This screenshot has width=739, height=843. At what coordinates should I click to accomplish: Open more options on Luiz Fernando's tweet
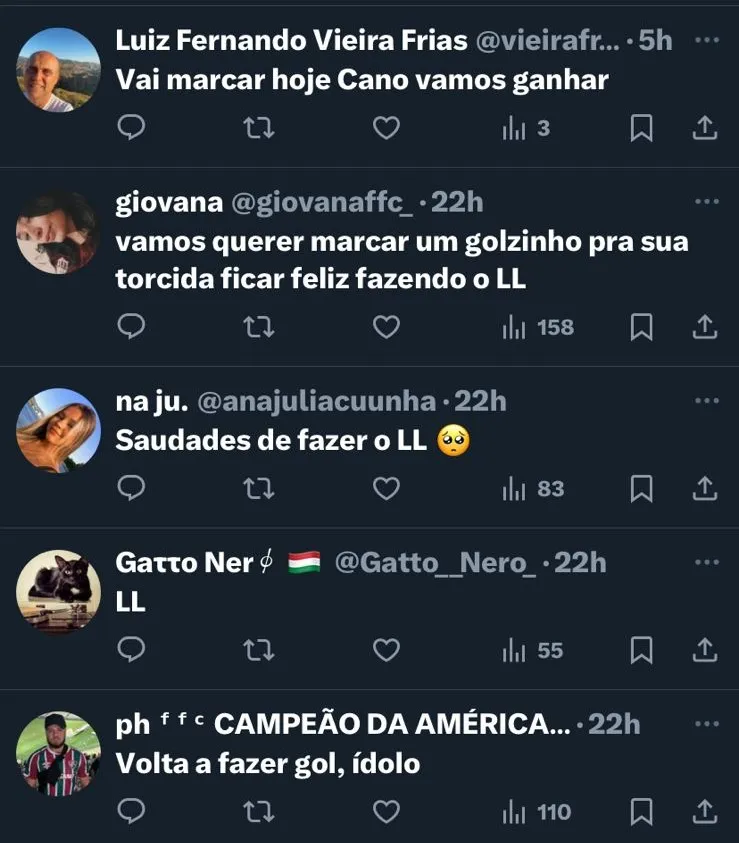pyautogui.click(x=707, y=40)
